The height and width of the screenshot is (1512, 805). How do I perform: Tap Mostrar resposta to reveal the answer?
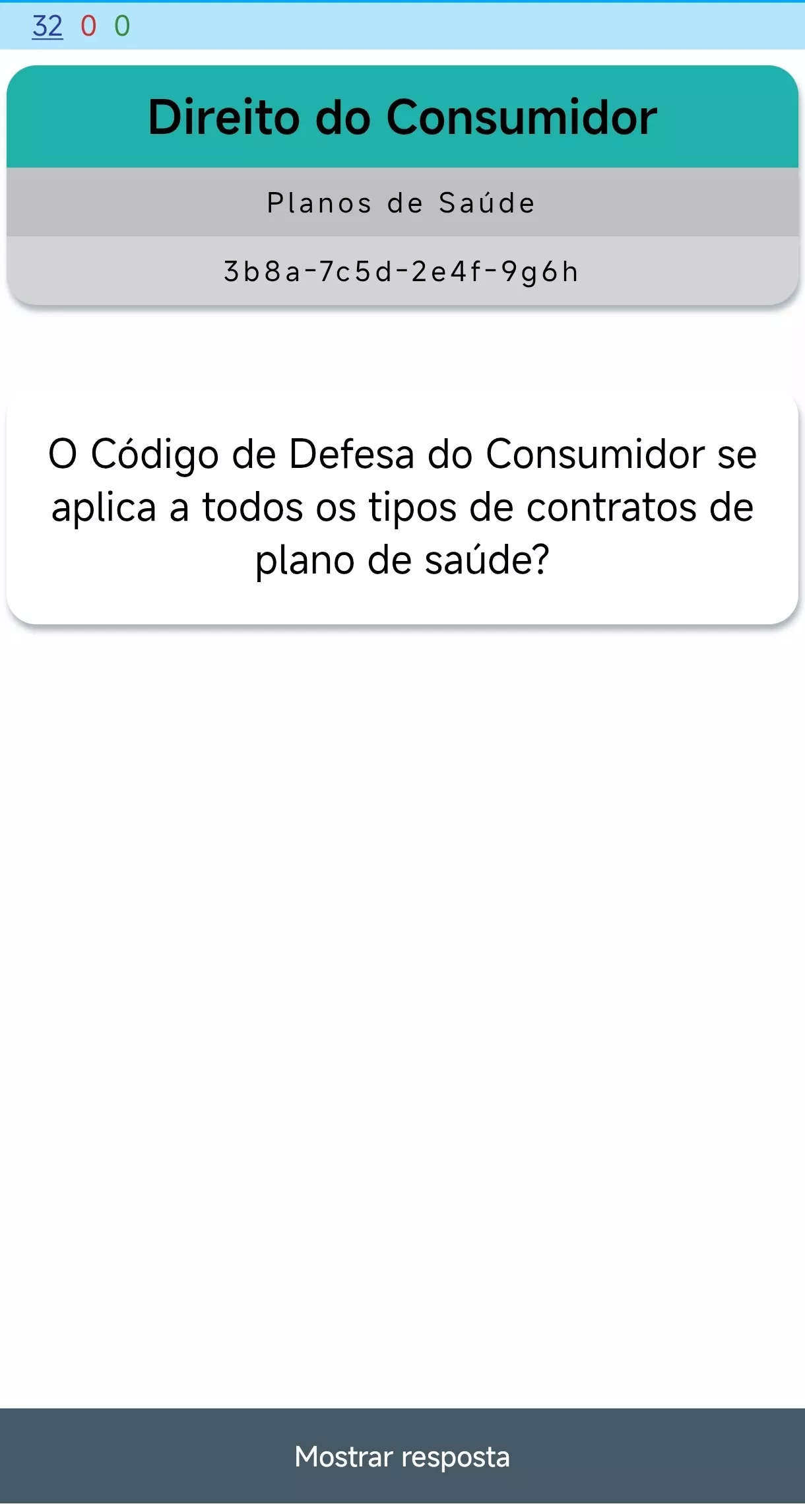pyautogui.click(x=402, y=1457)
